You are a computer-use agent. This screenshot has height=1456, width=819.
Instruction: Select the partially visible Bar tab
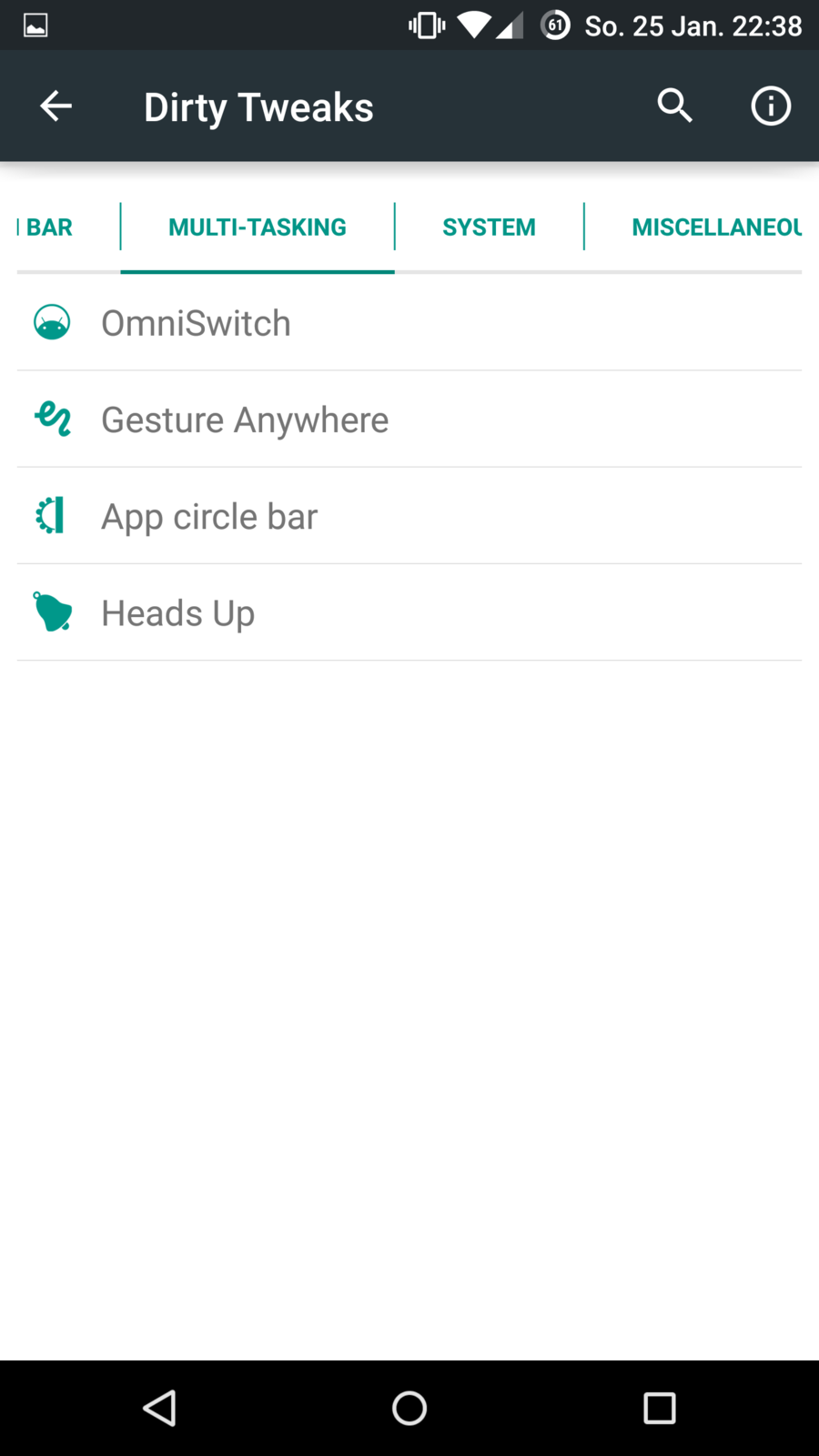pos(49,227)
